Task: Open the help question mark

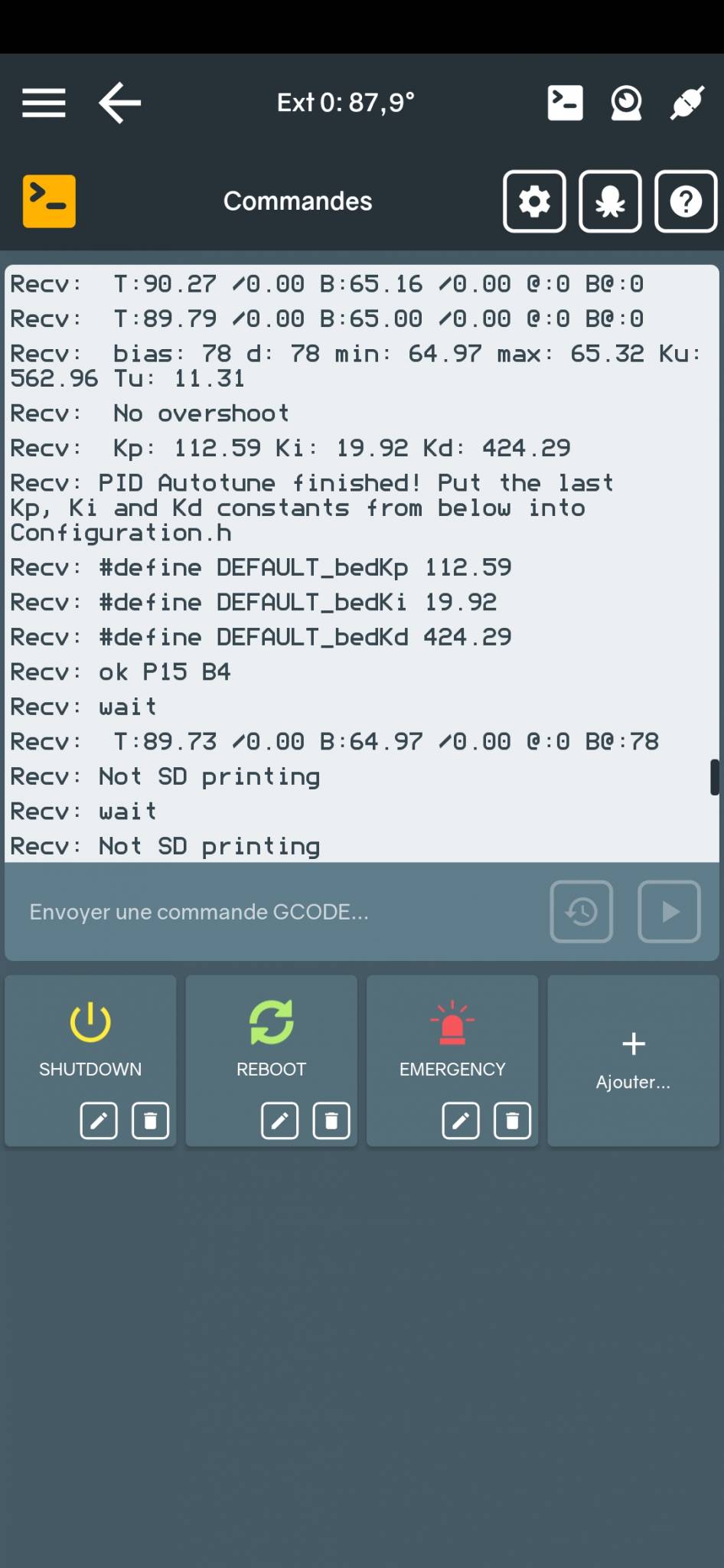Action: click(686, 201)
